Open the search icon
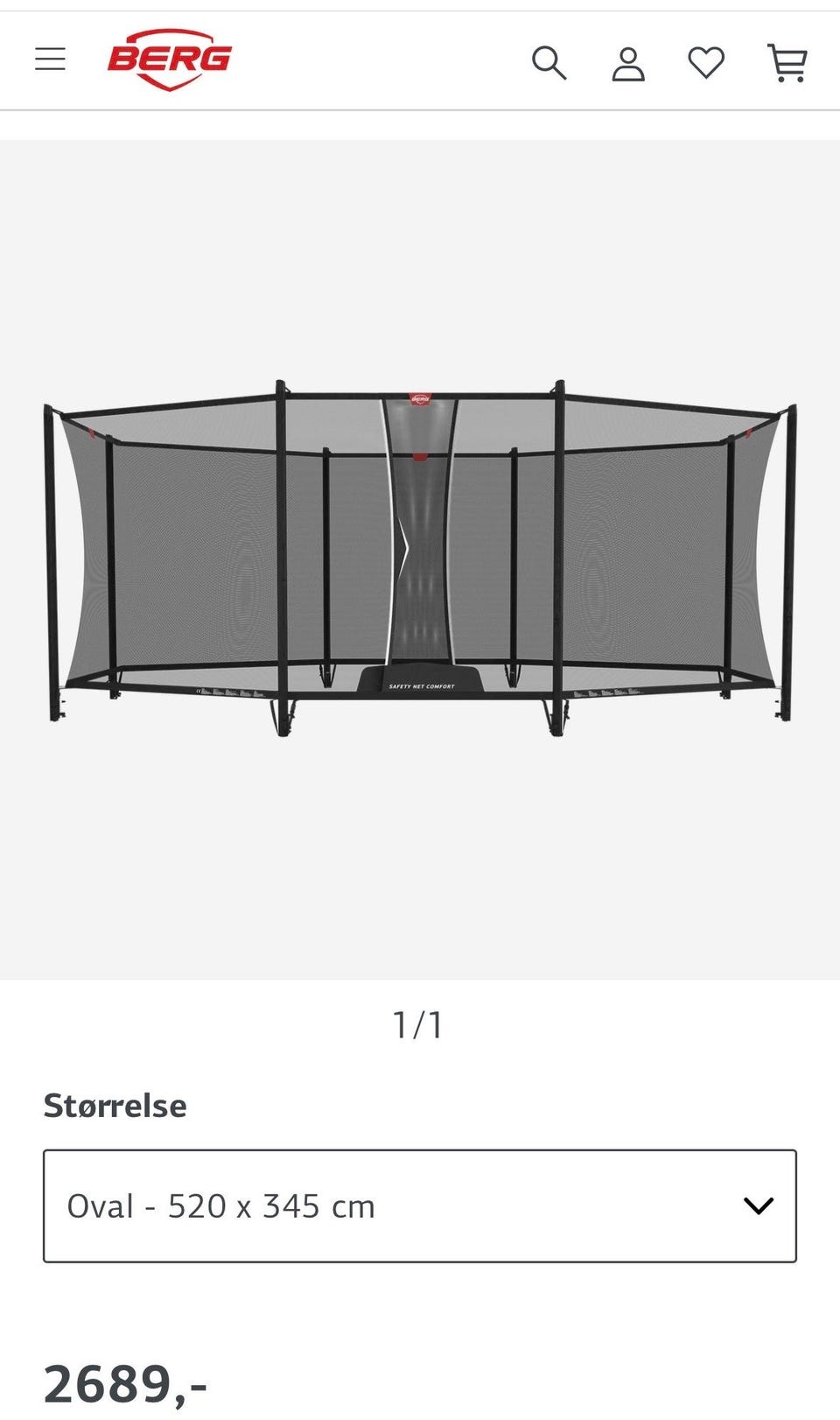Viewport: 840px width, 1420px height. 549,63
